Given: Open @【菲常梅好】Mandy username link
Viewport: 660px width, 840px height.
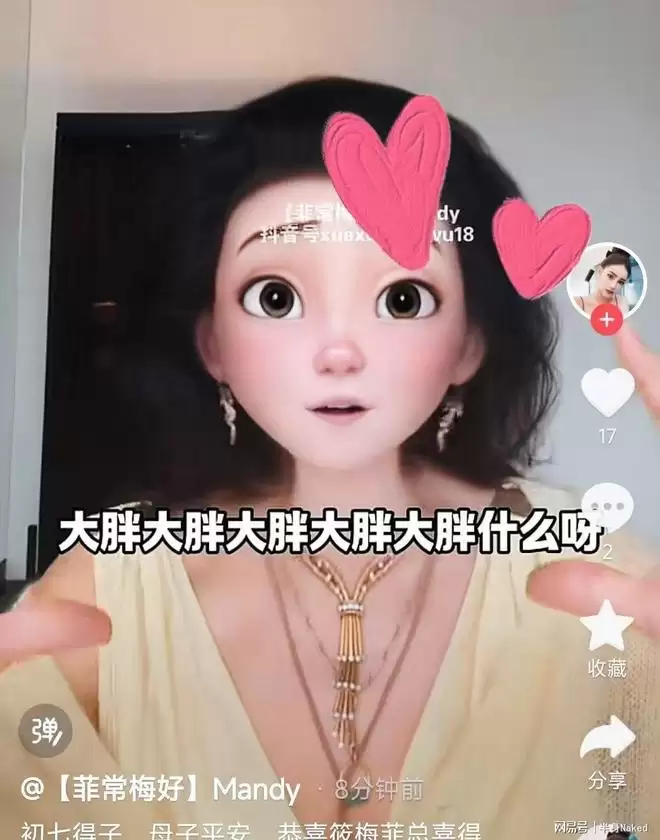Looking at the screenshot, I should click(x=162, y=789).
